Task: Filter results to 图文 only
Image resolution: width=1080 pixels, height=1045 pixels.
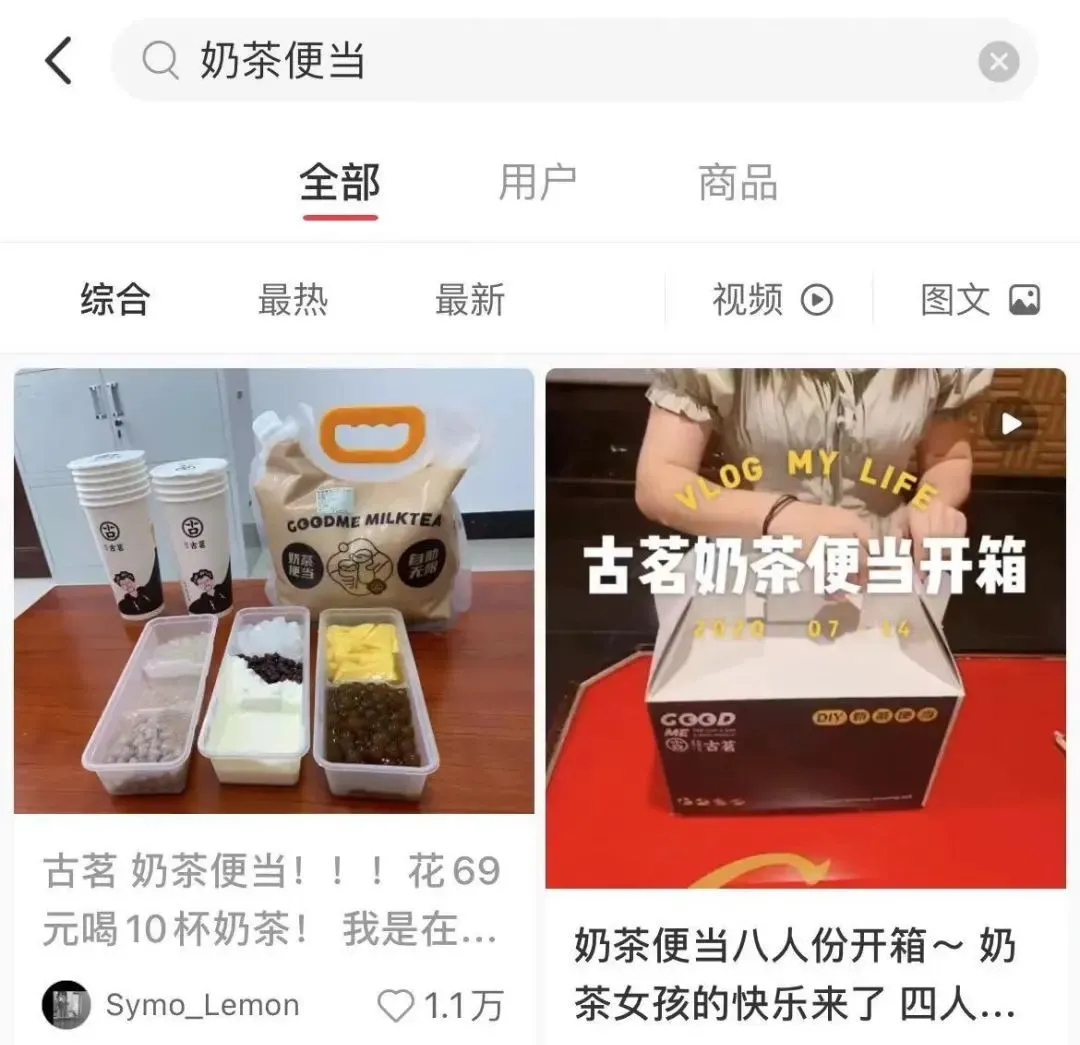Action: click(981, 300)
